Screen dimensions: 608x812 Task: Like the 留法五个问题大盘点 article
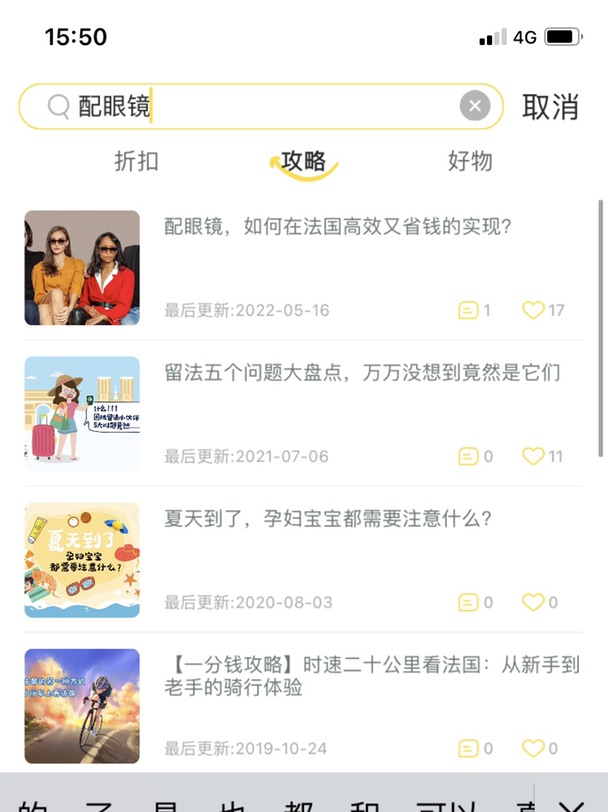534,456
